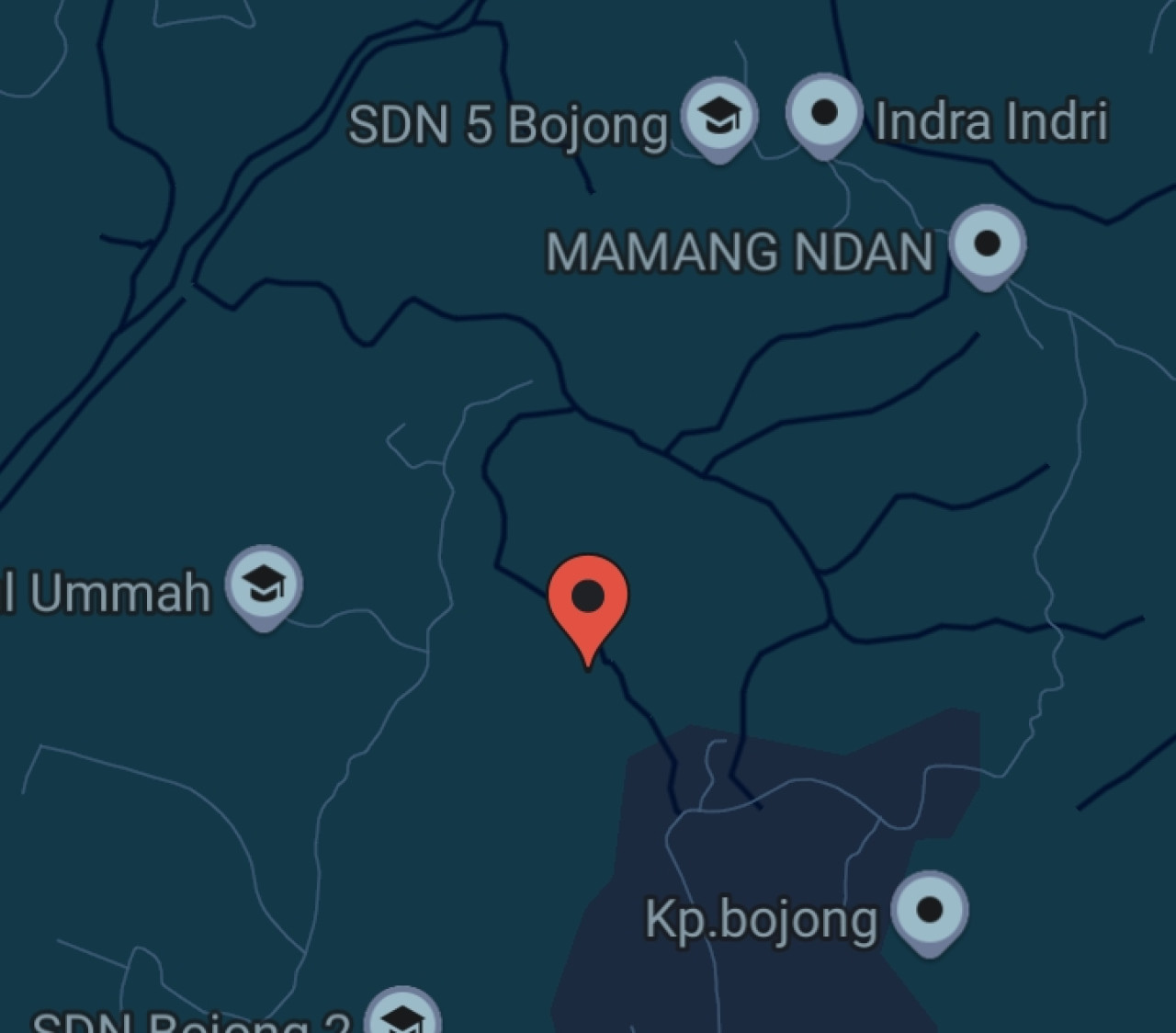Select the Kp.bojong place marker
The height and width of the screenshot is (1033, 1176).
point(930,910)
